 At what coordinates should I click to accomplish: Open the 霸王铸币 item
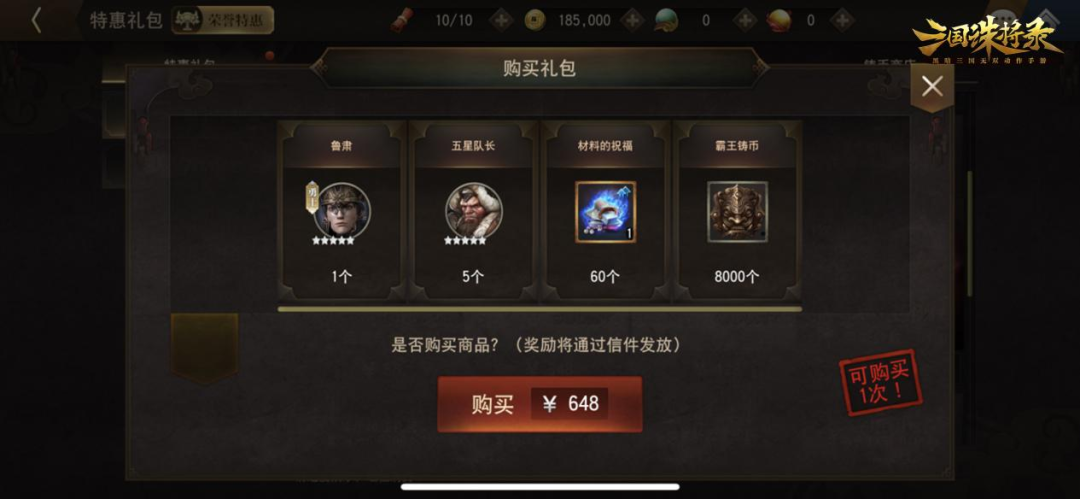tap(737, 211)
